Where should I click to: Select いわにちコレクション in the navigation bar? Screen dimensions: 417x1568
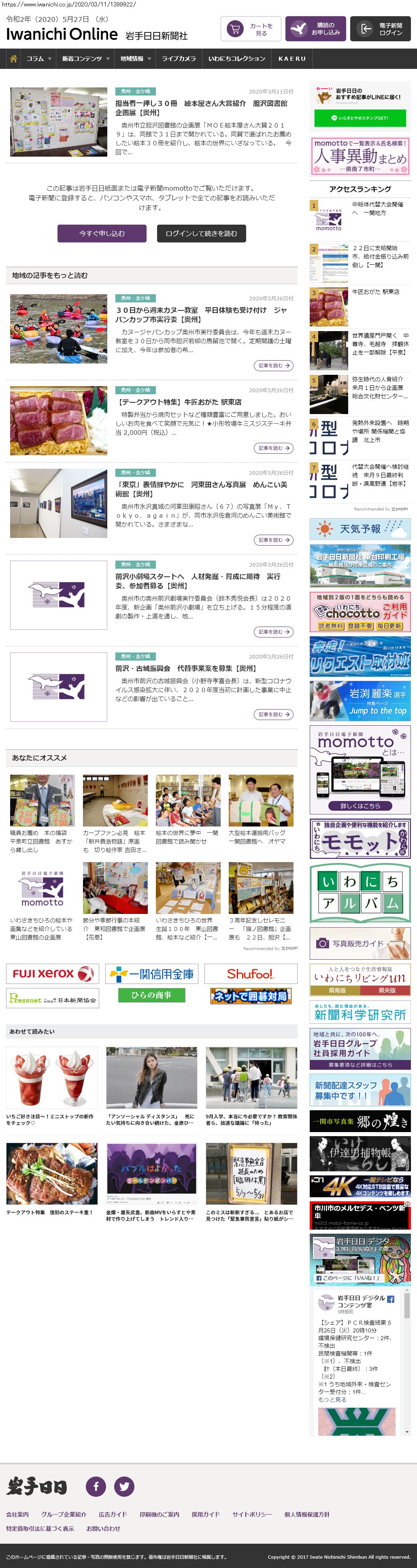point(236,58)
